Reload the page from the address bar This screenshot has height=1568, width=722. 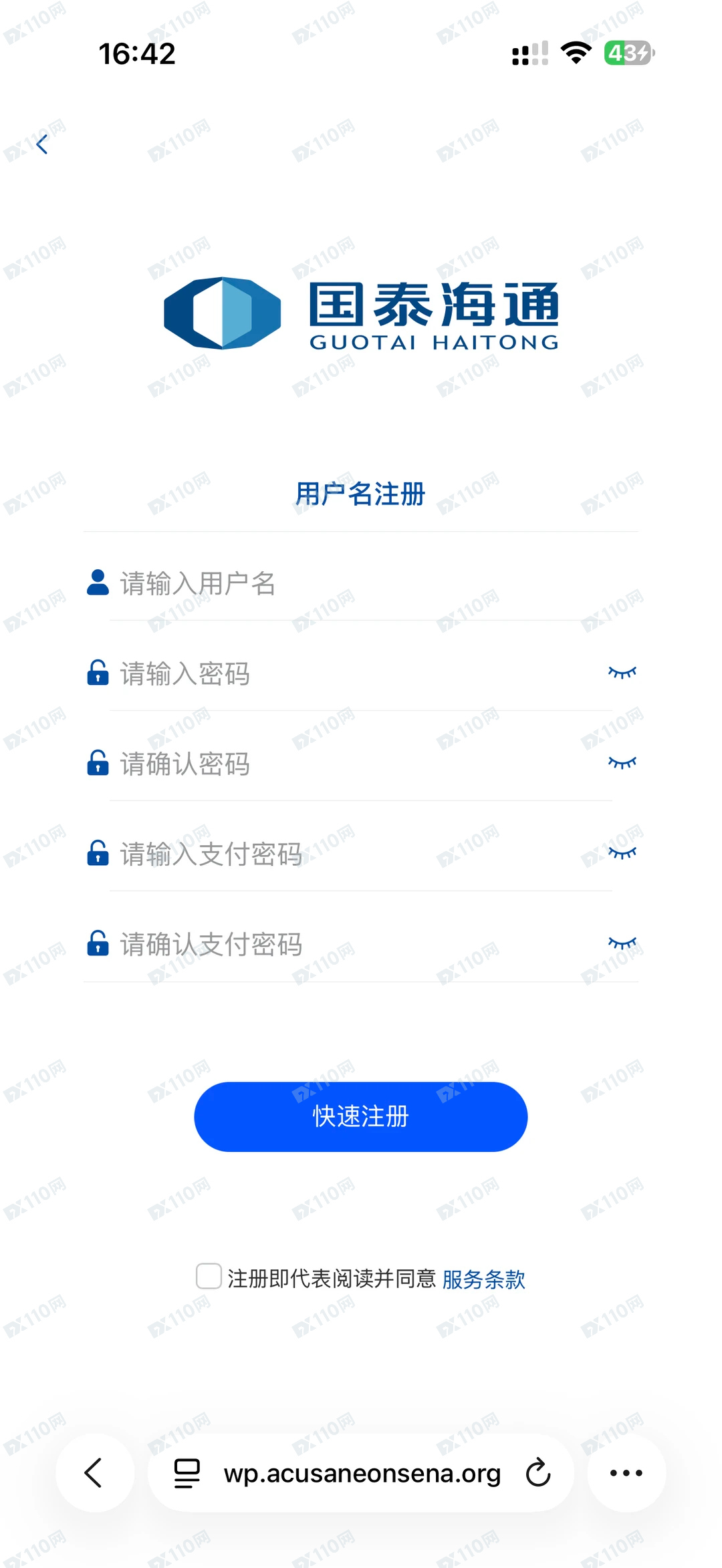click(537, 1472)
